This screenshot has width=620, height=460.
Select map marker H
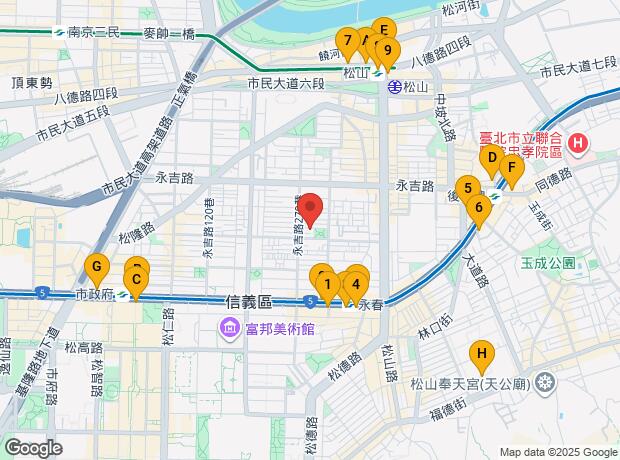click(x=482, y=353)
